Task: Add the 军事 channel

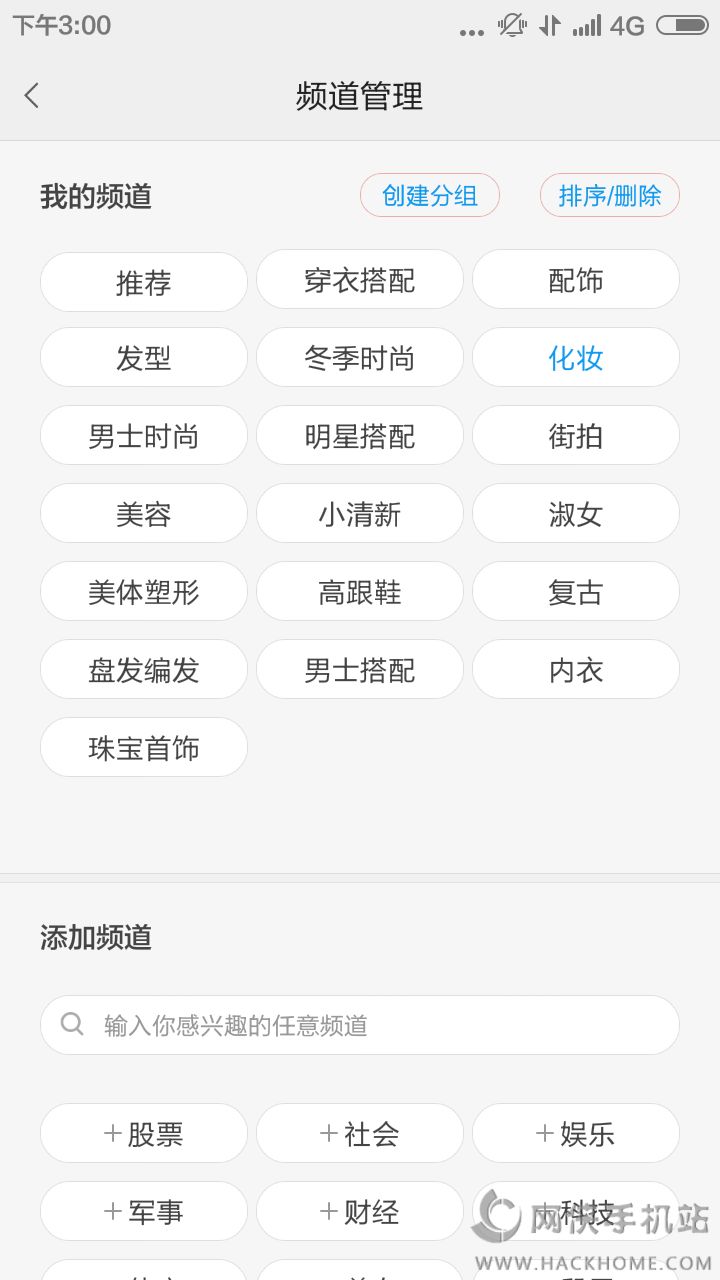Action: point(144,1212)
